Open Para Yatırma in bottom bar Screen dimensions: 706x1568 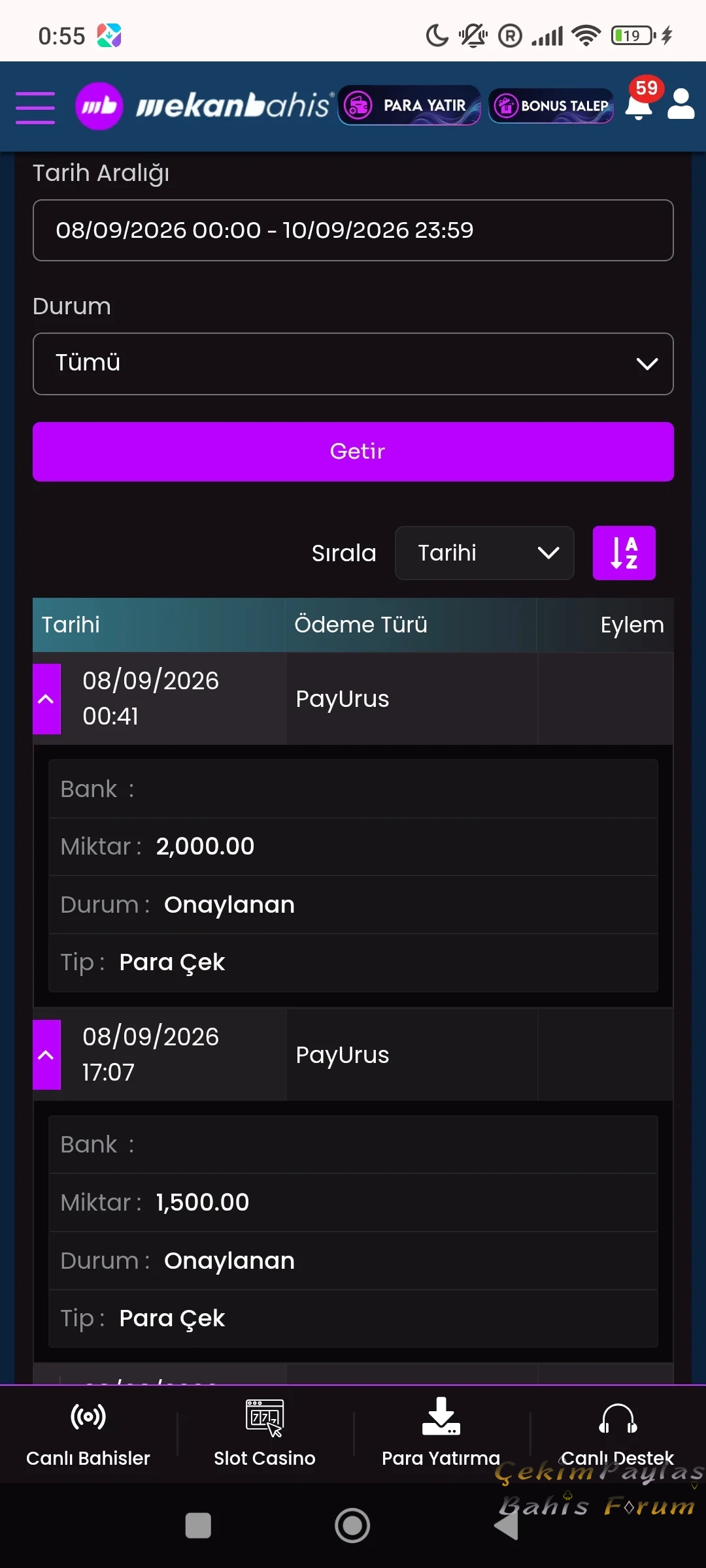(x=441, y=1434)
